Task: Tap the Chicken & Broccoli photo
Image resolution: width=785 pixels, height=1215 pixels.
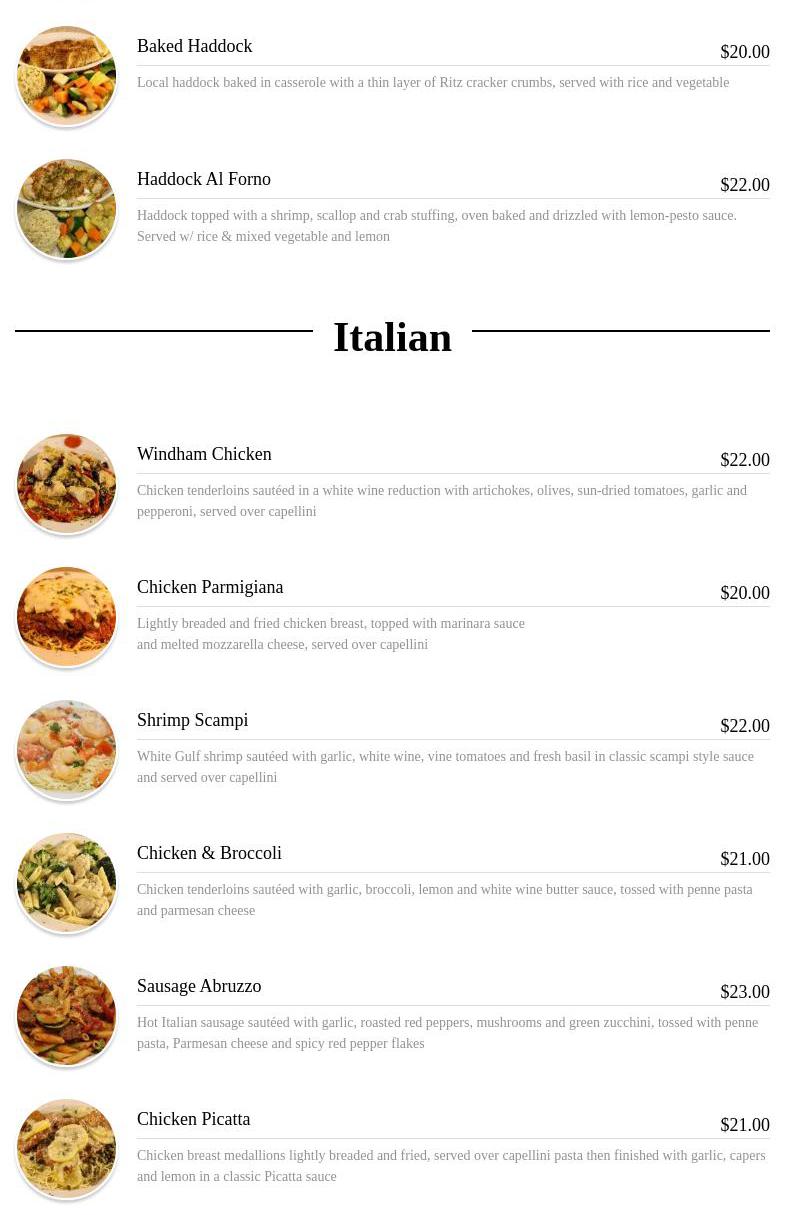Action: point(67,883)
